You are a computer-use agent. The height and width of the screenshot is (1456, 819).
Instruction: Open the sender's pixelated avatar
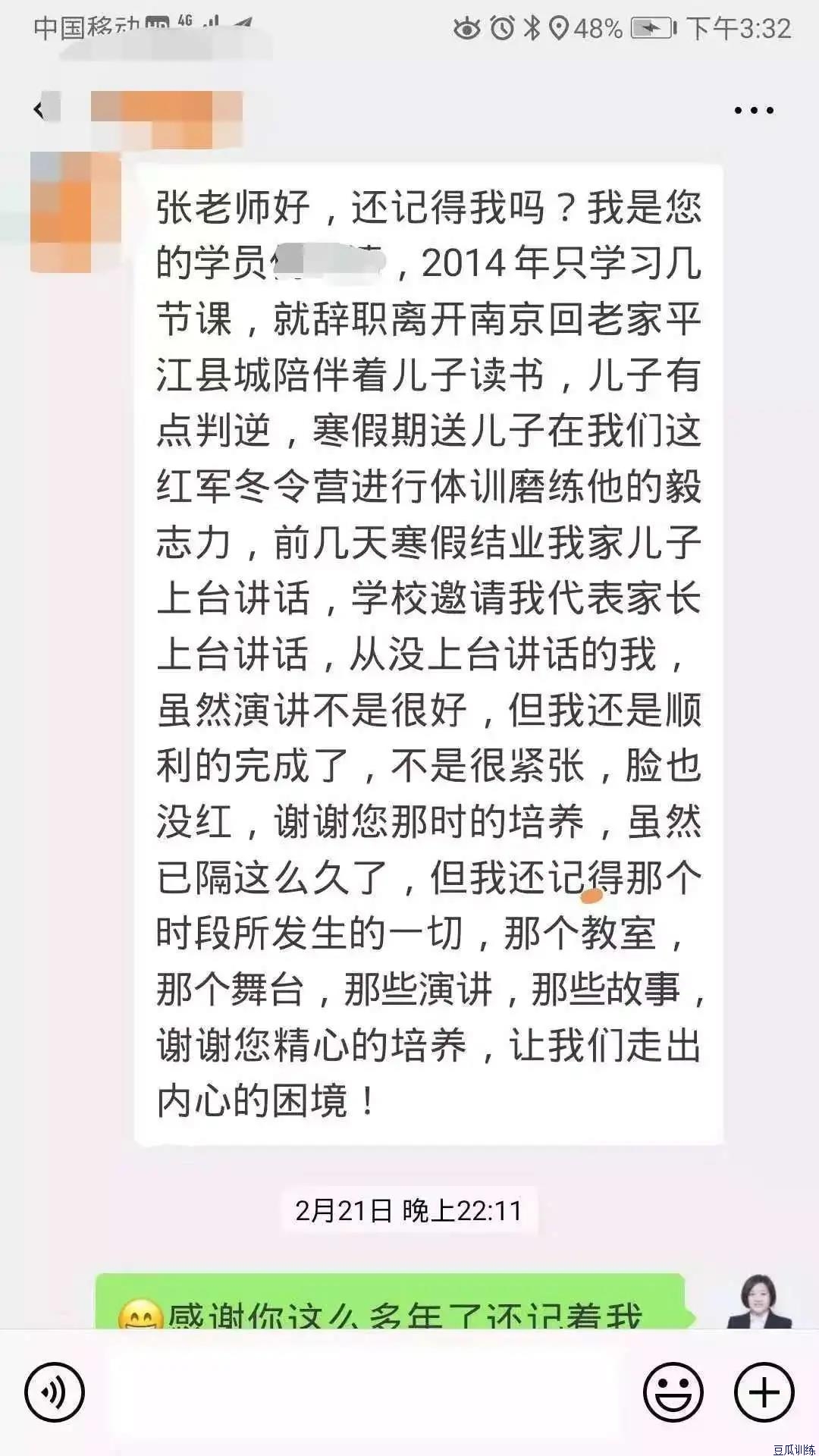click(x=74, y=212)
